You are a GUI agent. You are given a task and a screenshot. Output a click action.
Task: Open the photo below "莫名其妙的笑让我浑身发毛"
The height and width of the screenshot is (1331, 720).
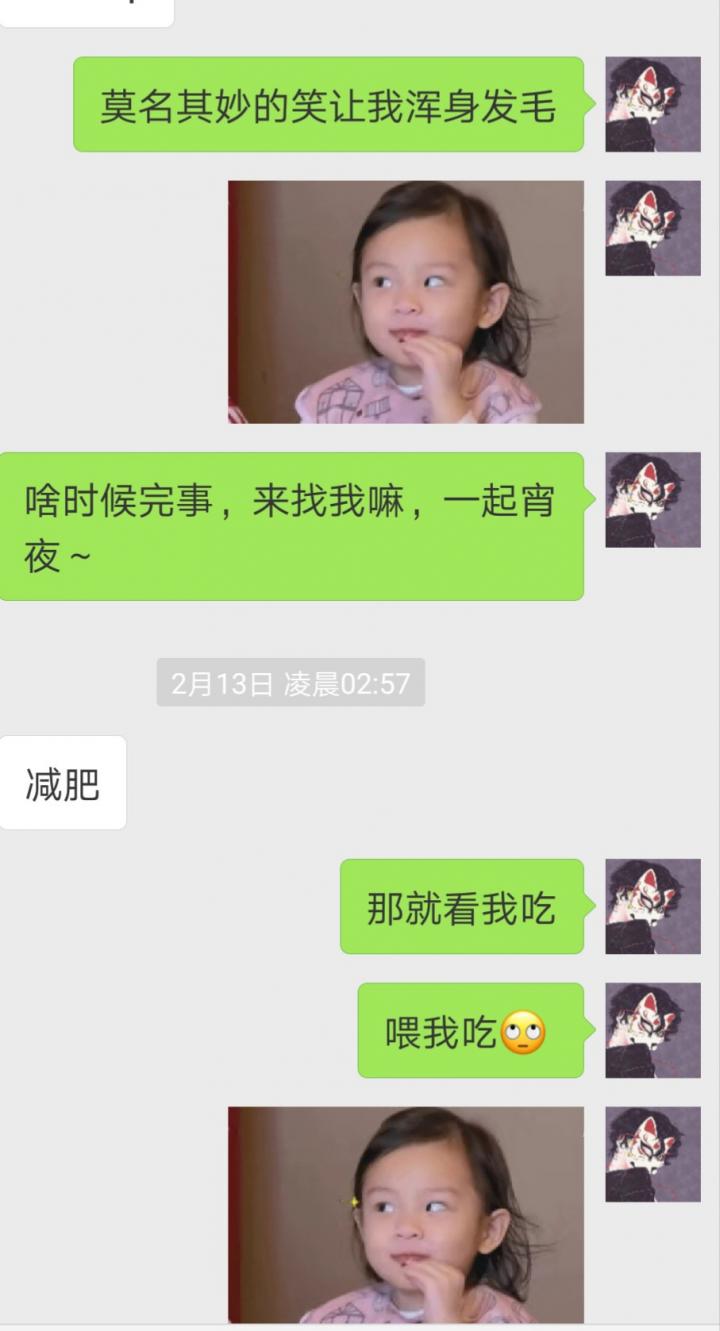pos(405,302)
